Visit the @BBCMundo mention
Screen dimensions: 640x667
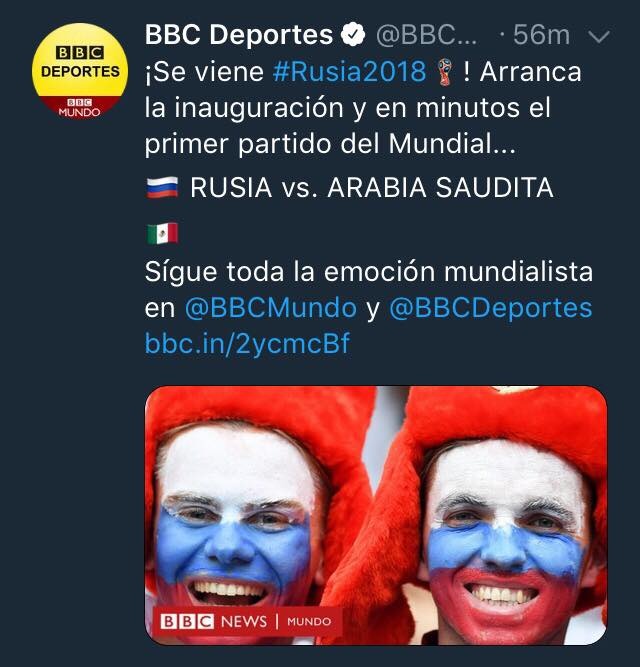pos(270,308)
